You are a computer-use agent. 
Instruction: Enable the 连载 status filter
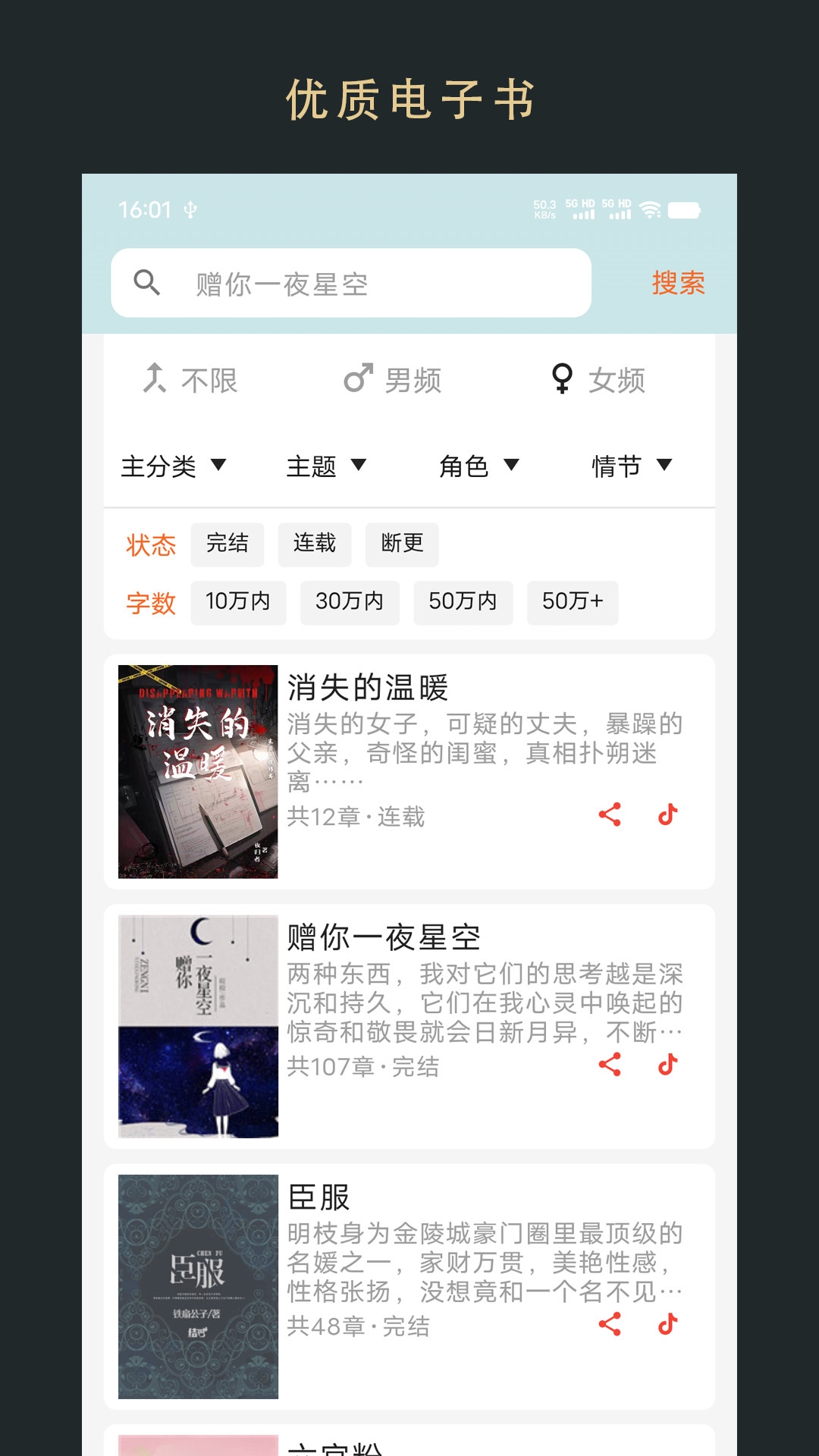tap(315, 544)
